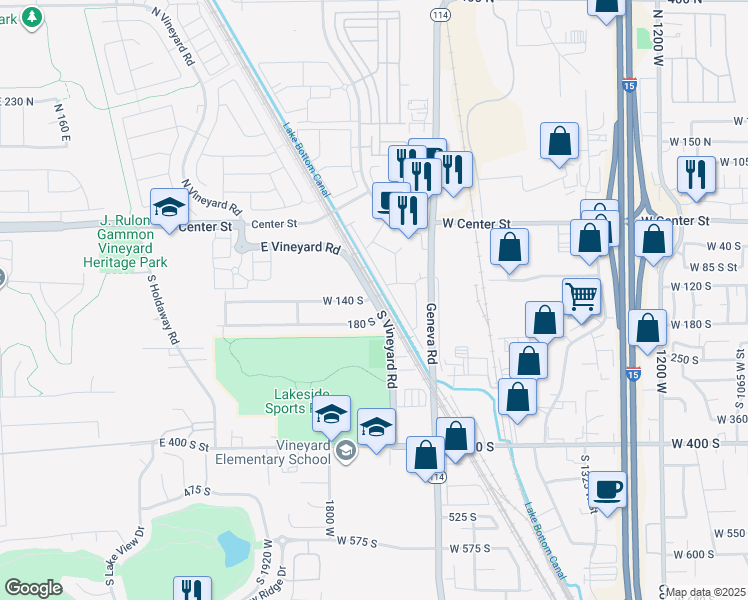The height and width of the screenshot is (600, 748).
Task: Select the shopping bag marker near W 150 N
Action: point(560,142)
